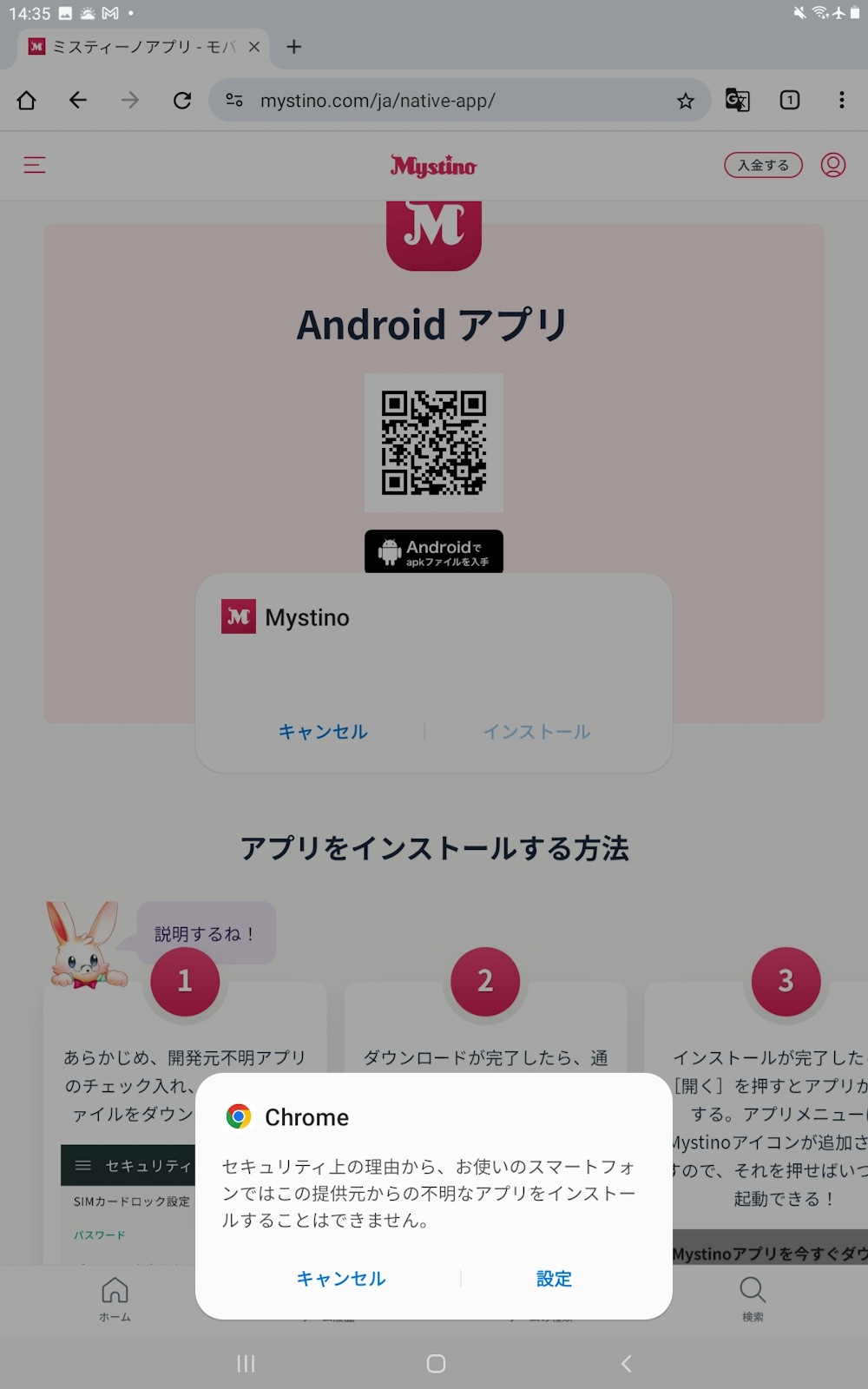
Task: Tap the mystino.com address bar
Action: pyautogui.click(x=451, y=101)
